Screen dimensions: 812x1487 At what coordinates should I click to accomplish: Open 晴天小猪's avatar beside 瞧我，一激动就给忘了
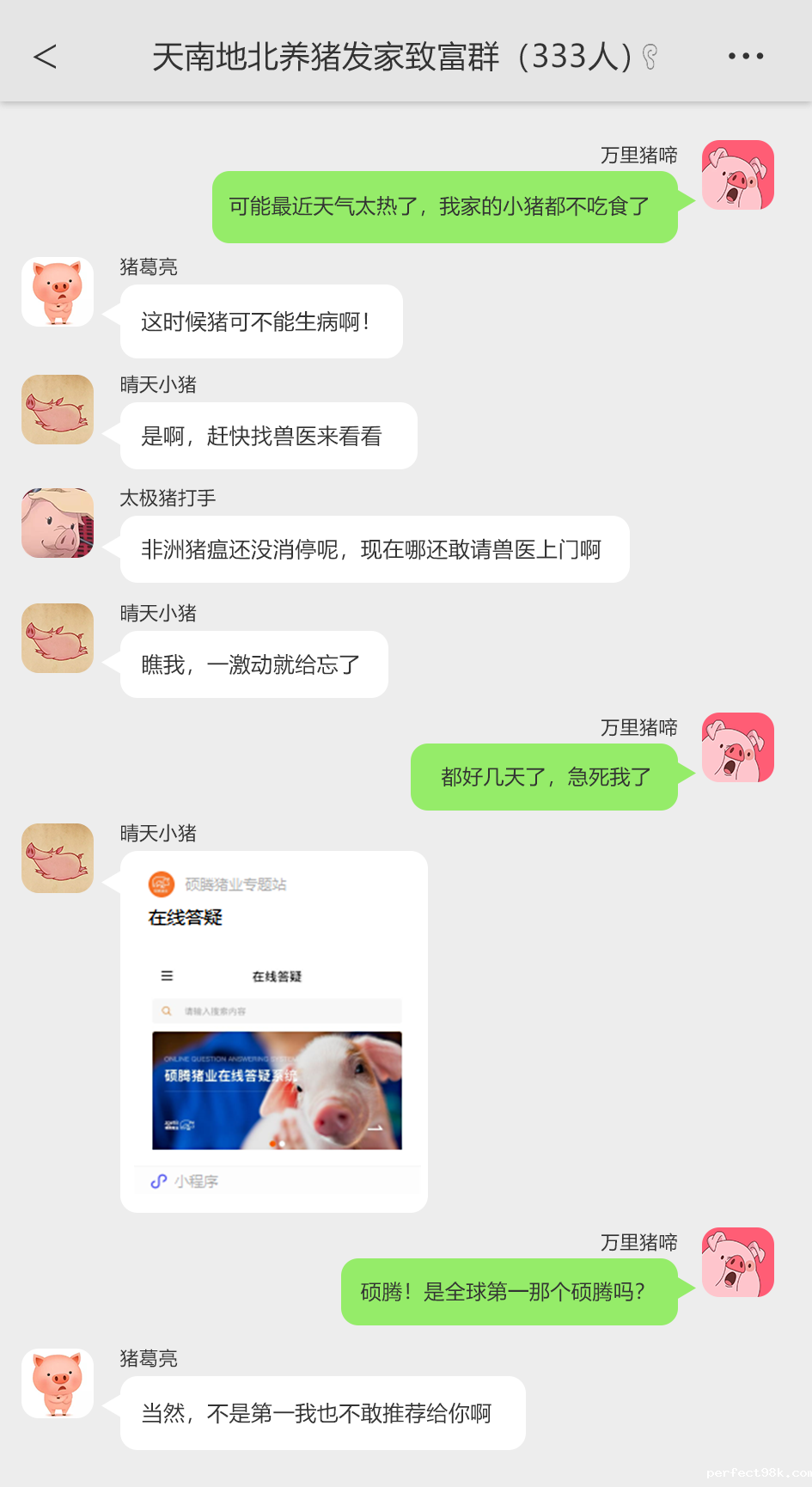pos(58,638)
